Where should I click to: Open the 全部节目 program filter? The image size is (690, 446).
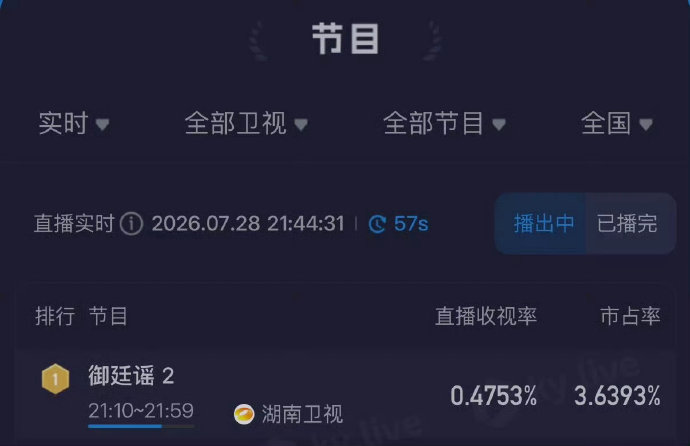pyautogui.click(x=444, y=123)
